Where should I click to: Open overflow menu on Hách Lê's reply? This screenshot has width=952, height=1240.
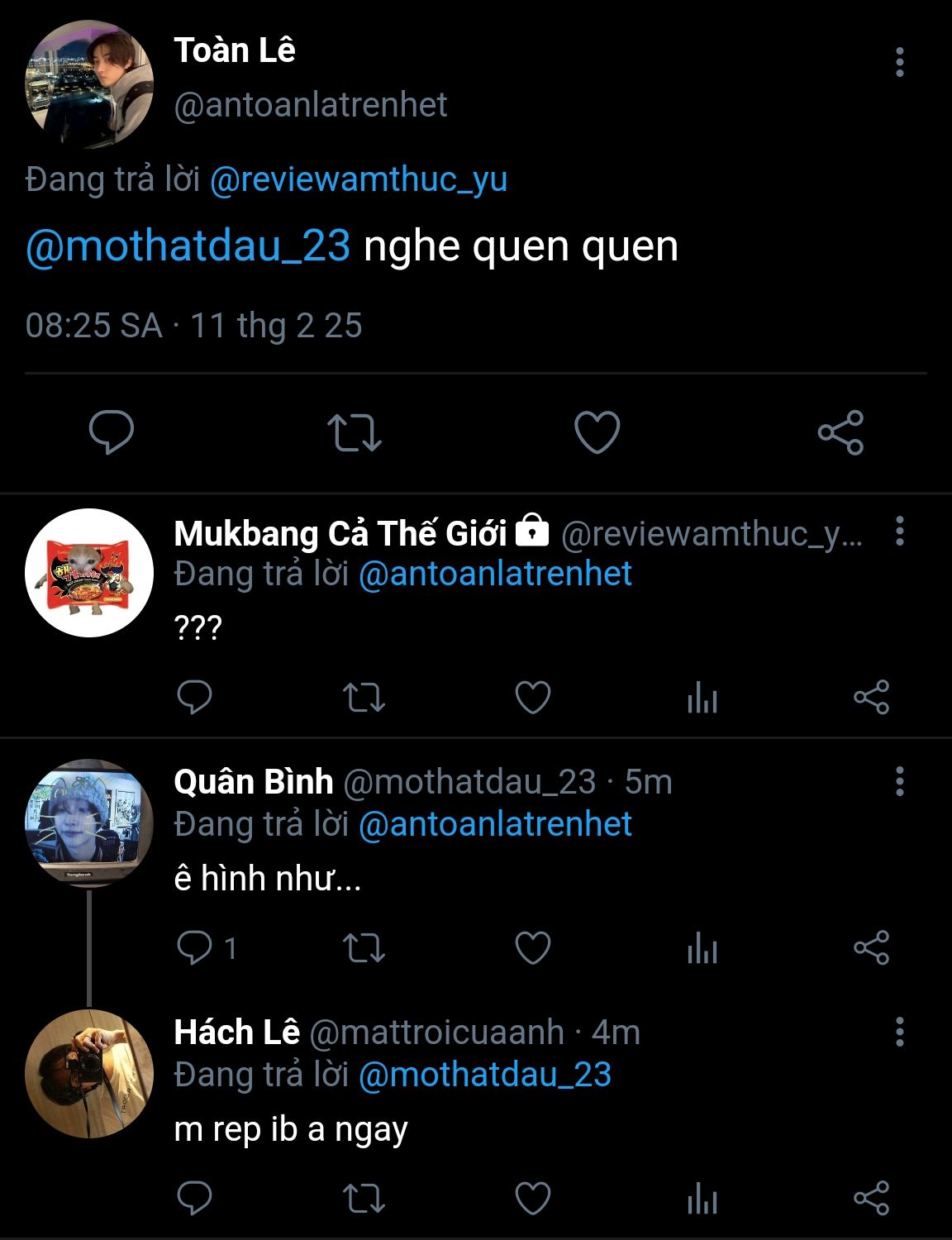900,1031
